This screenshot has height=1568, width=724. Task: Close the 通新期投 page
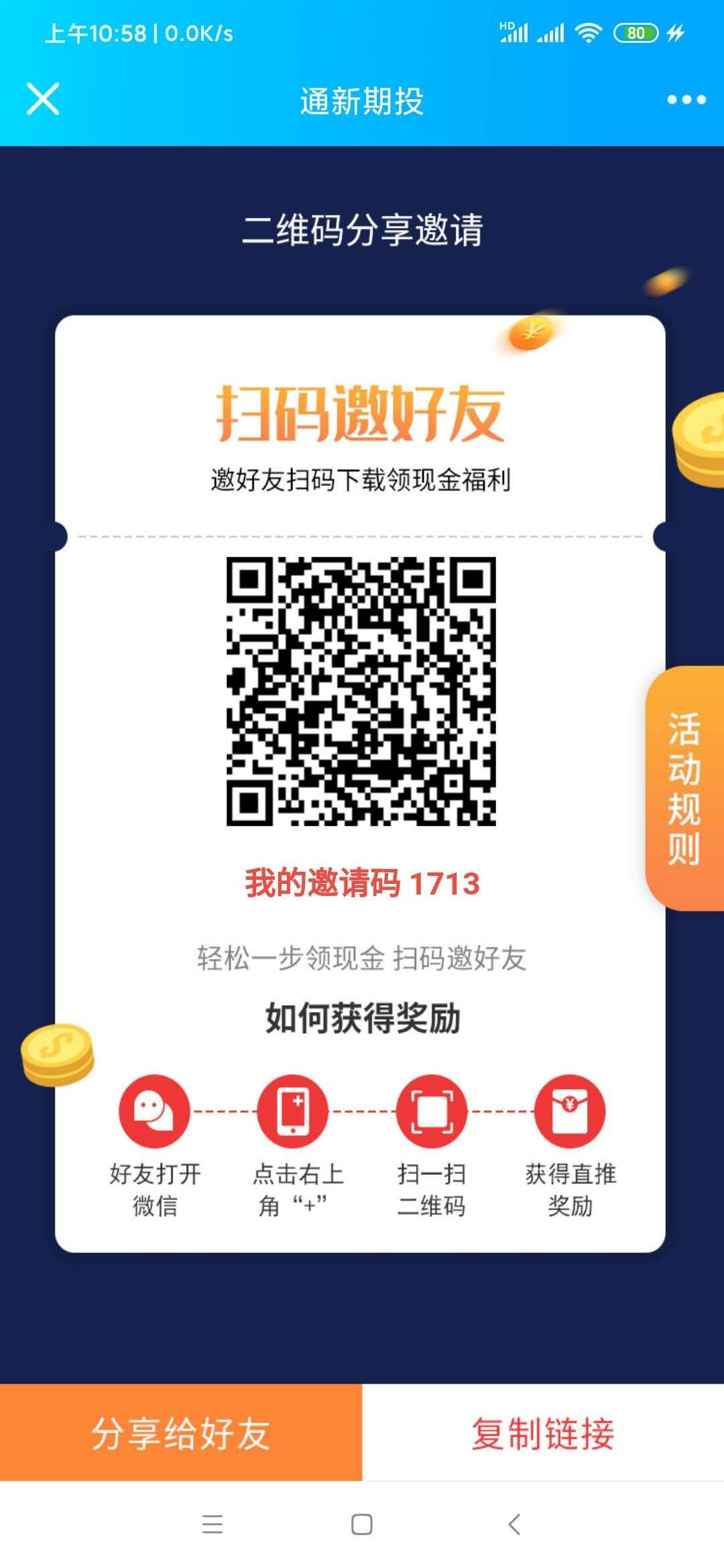pos(43,99)
